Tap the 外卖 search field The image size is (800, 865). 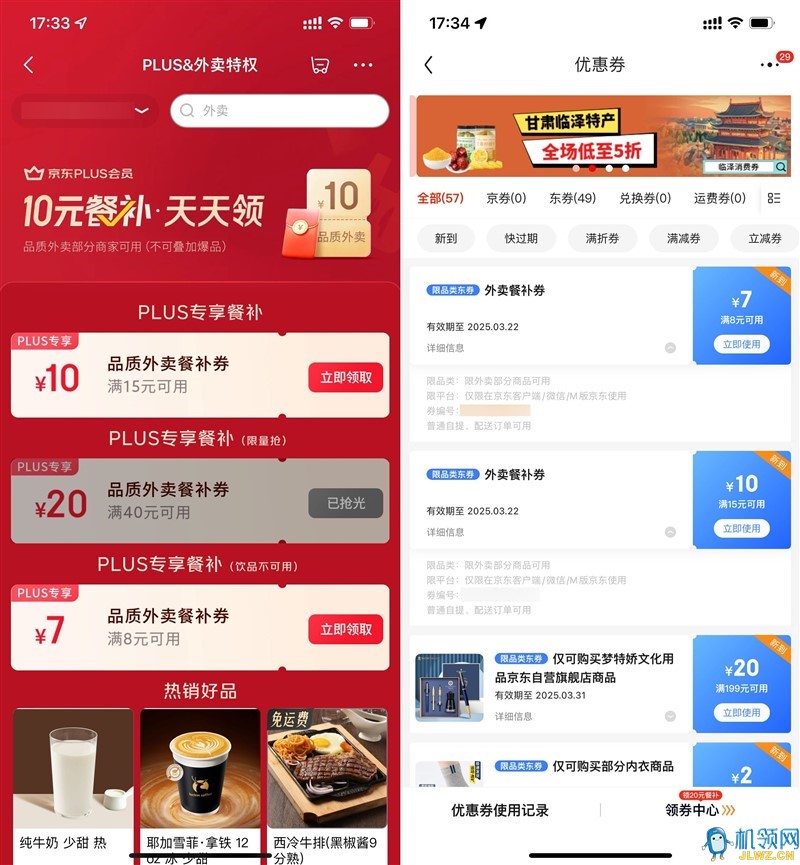pyautogui.click(x=280, y=111)
